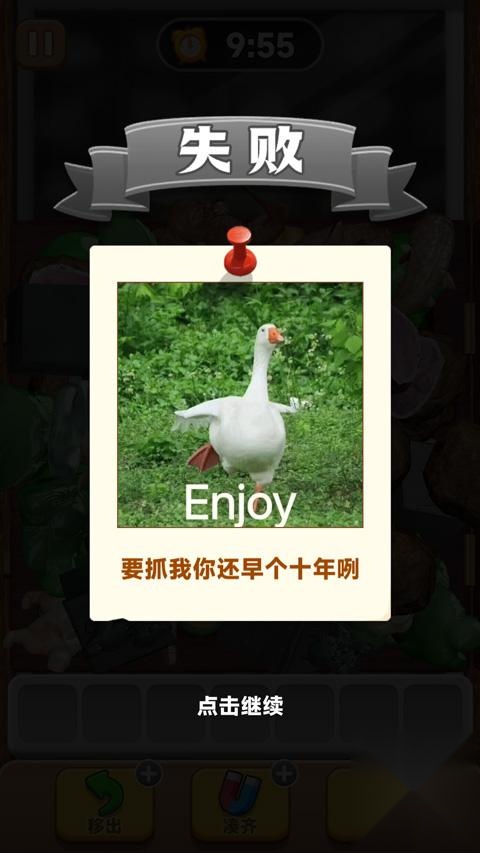Viewport: 480px width, 853px height.
Task: Tap 点击继续 to continue
Action: pyautogui.click(x=240, y=707)
